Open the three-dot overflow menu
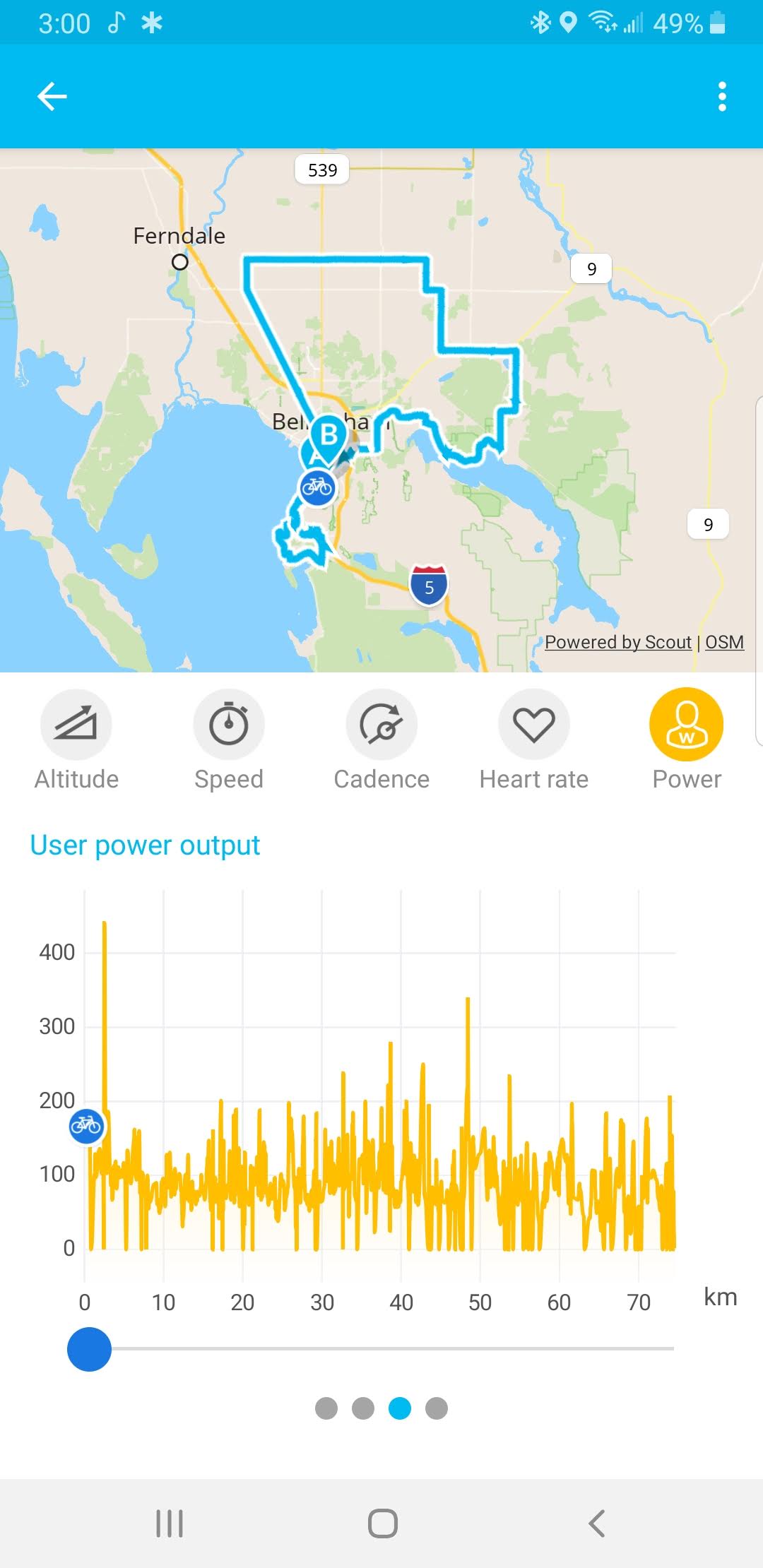 (721, 97)
